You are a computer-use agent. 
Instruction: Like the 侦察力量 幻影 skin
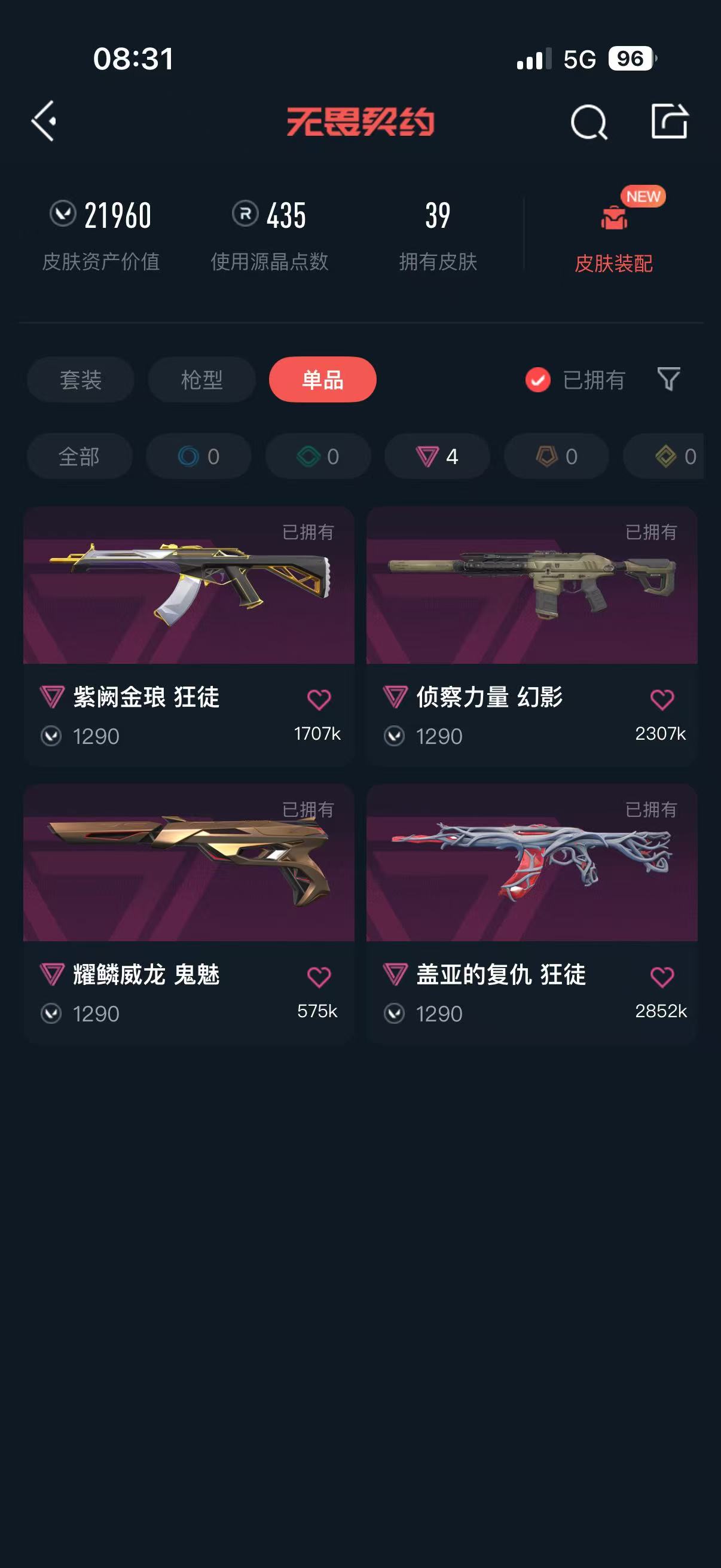(x=662, y=700)
